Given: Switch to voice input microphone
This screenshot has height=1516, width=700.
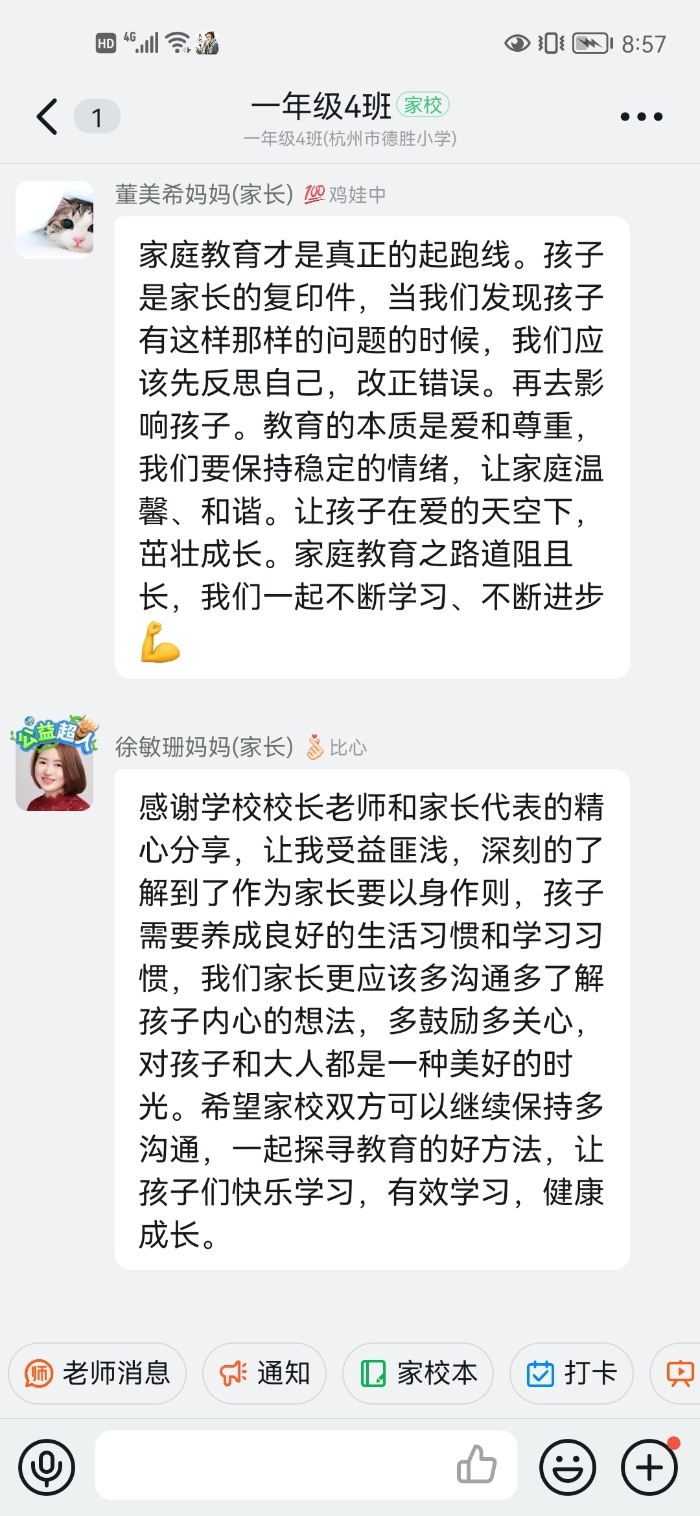Looking at the screenshot, I should 46,1466.
